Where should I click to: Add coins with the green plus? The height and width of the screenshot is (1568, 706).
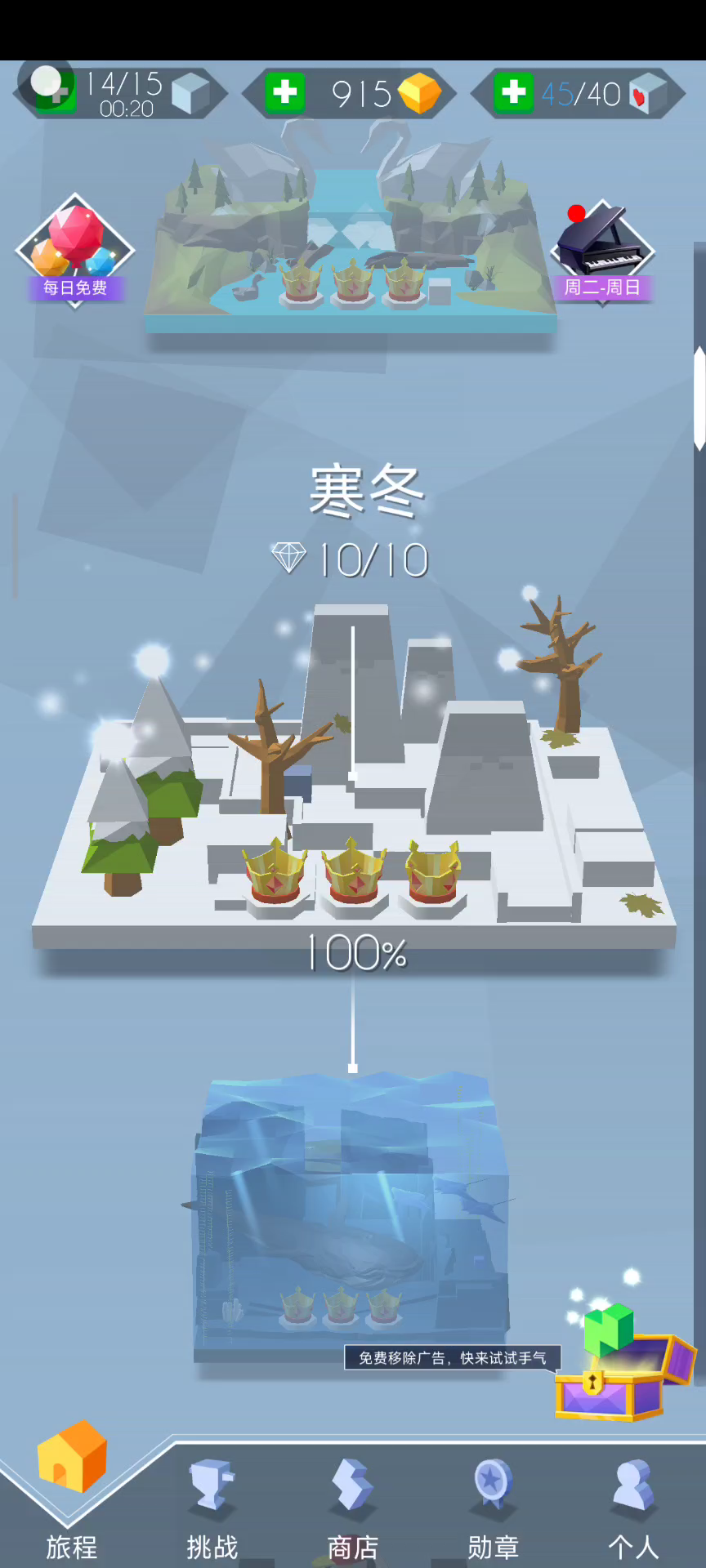284,92
